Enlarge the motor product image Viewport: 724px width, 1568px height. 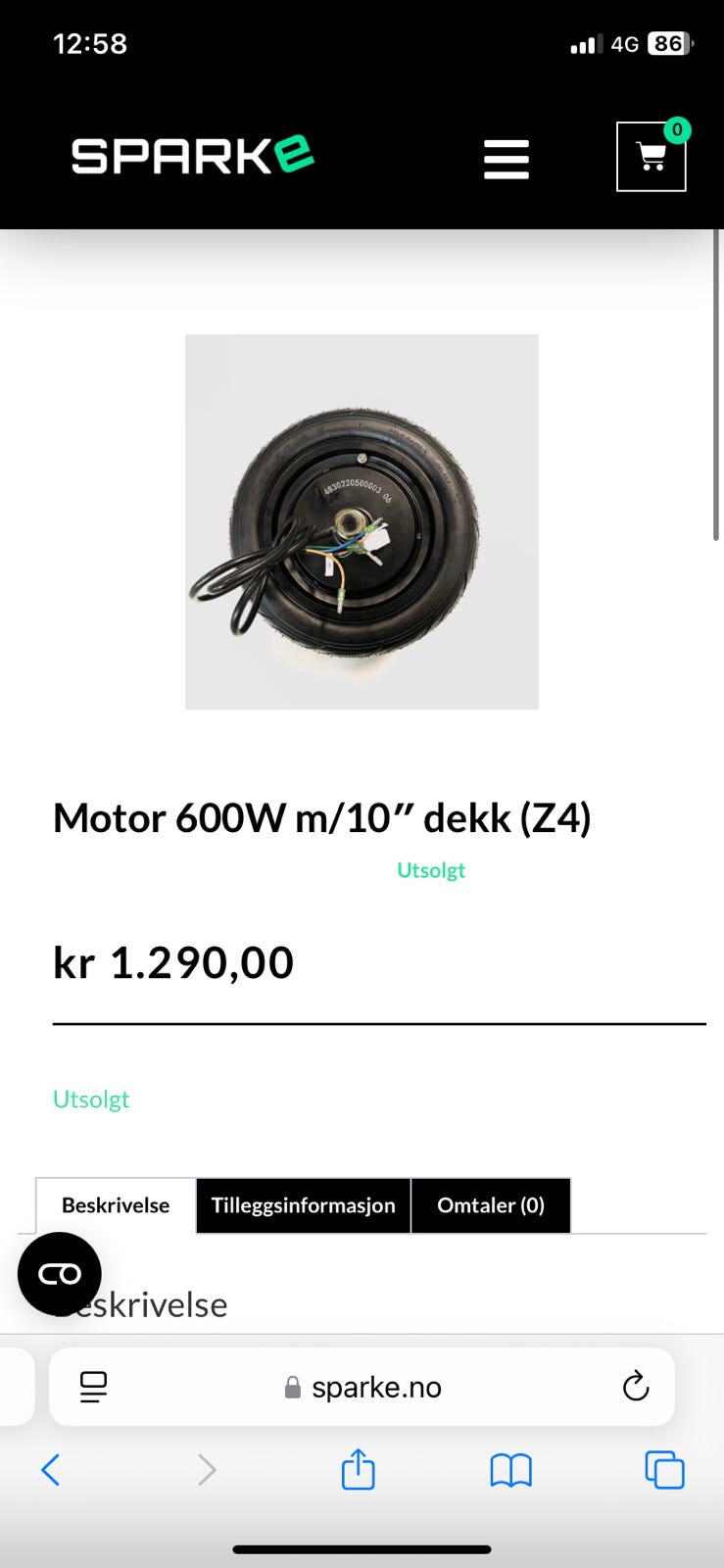pyautogui.click(x=362, y=521)
